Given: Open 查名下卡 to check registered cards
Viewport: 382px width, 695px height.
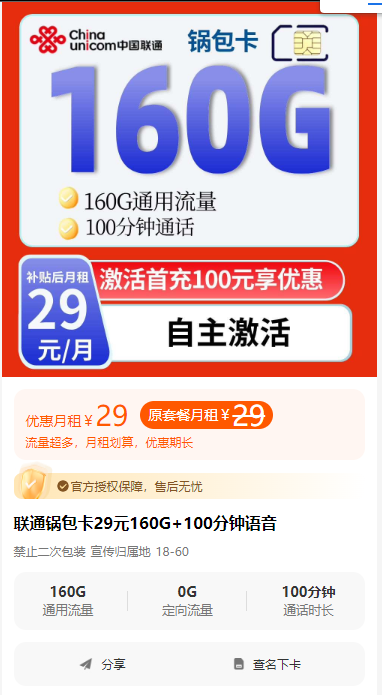Looking at the screenshot, I should (267, 664).
